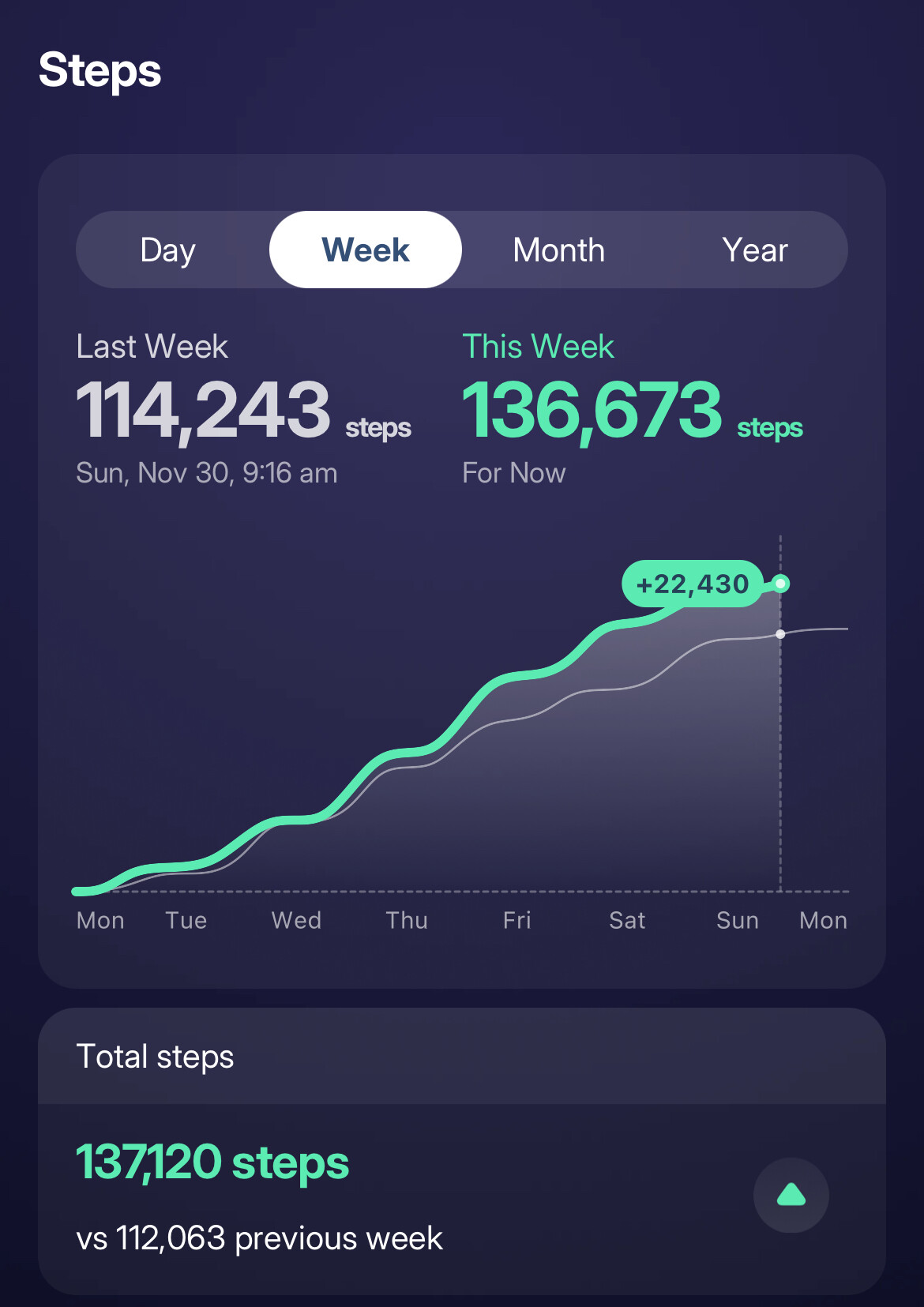This screenshot has width=924, height=1307.
Task: Select the Week segment
Action: [365, 250]
